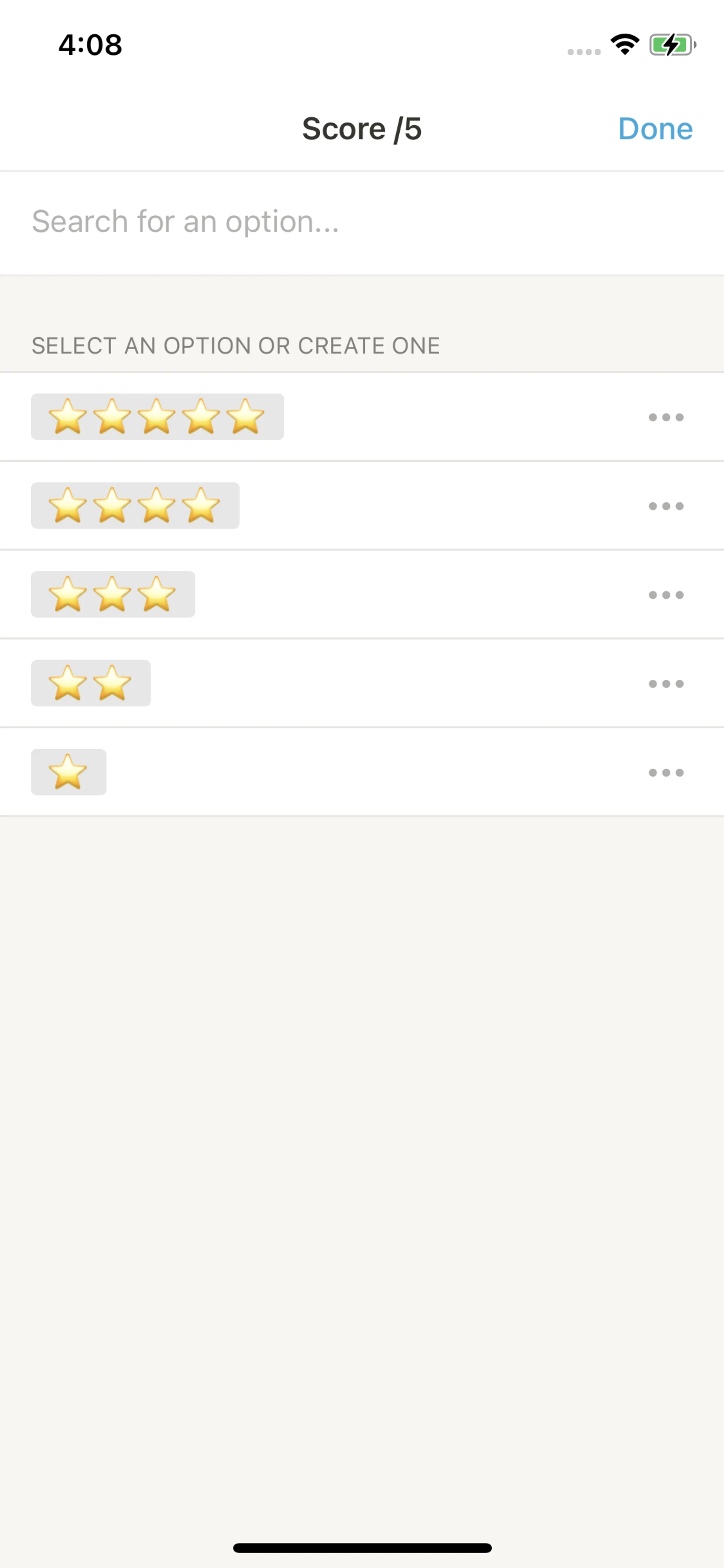
Task: Open the more menu for the three-star option
Action: pyautogui.click(x=666, y=595)
